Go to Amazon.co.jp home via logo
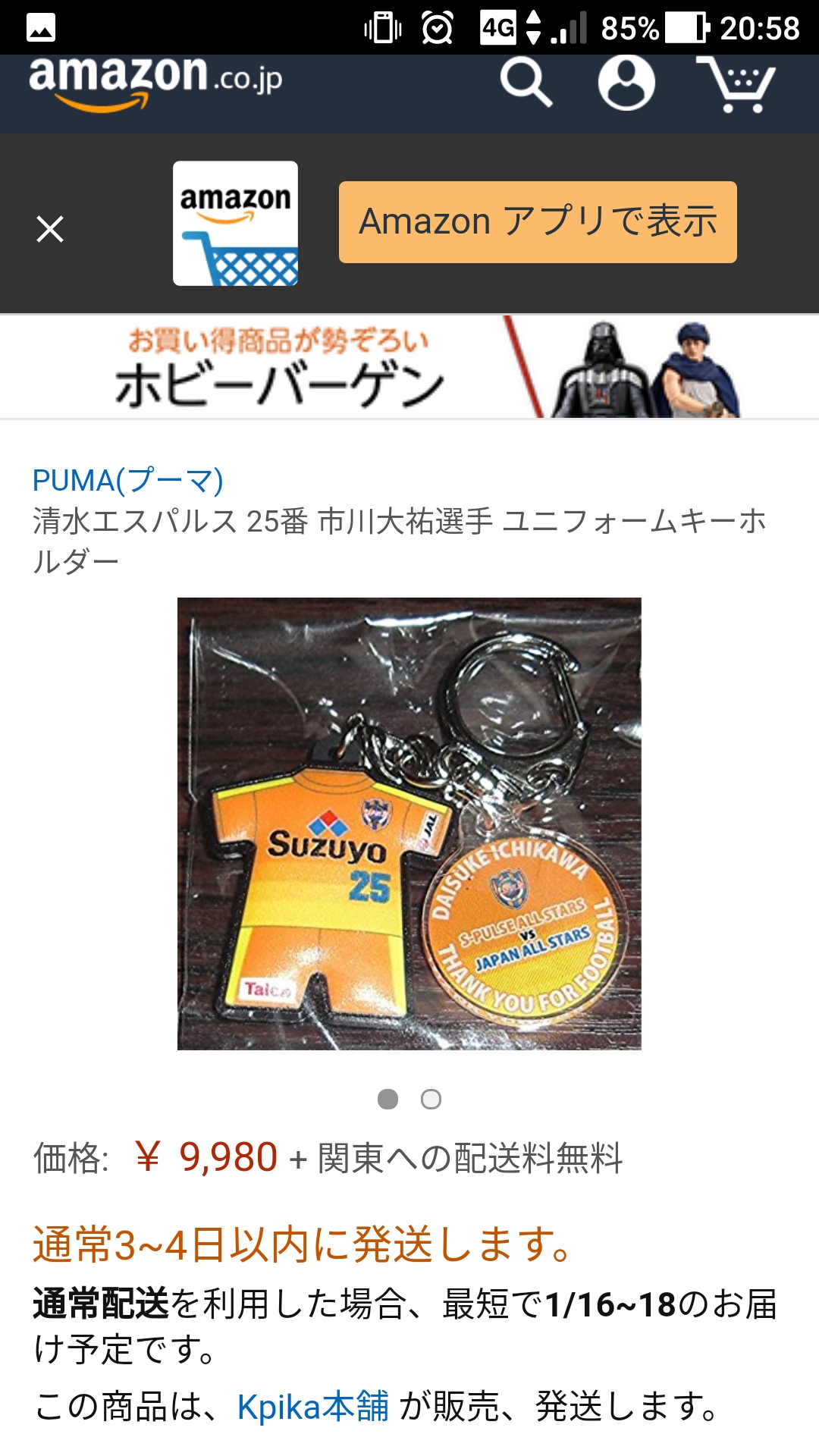The height and width of the screenshot is (1456, 819). tap(155, 80)
